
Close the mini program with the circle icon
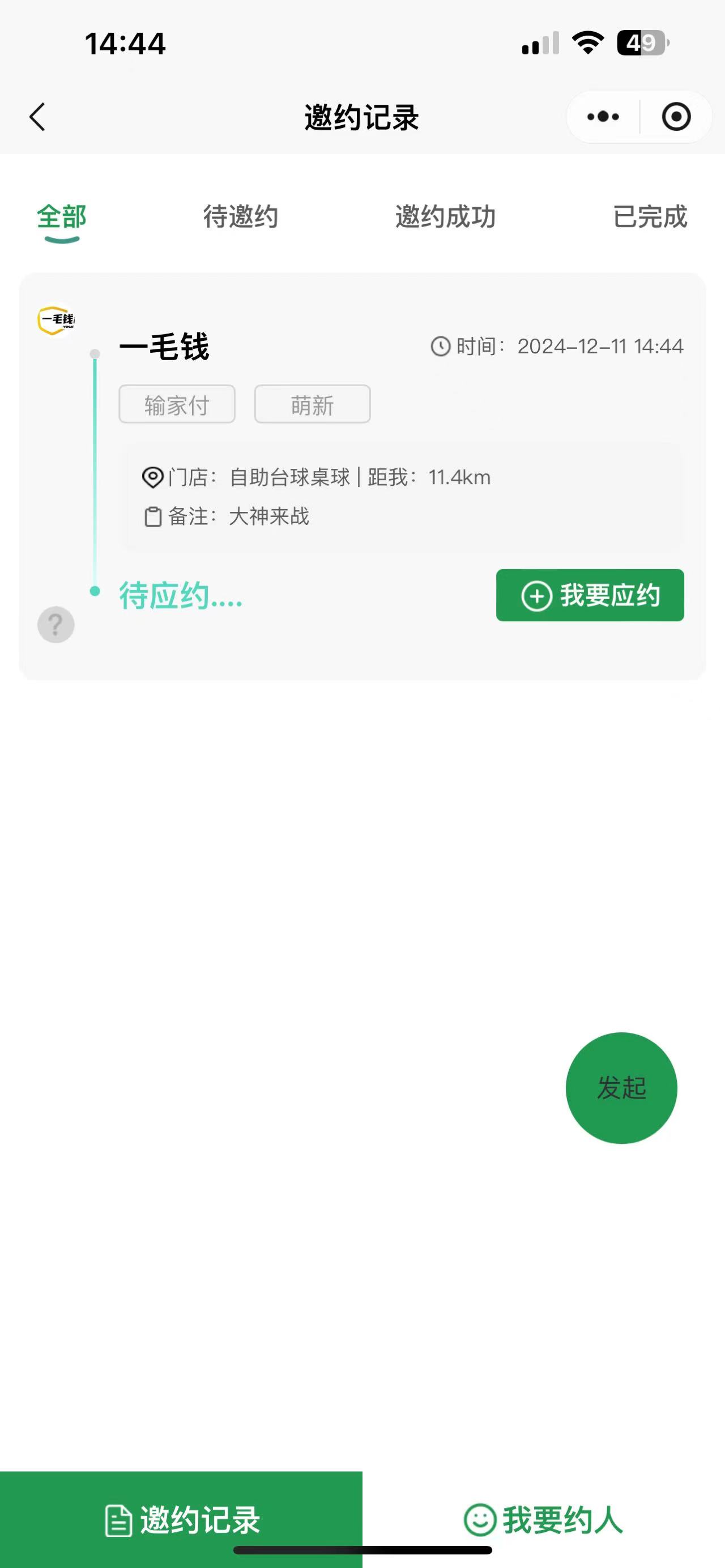click(676, 117)
